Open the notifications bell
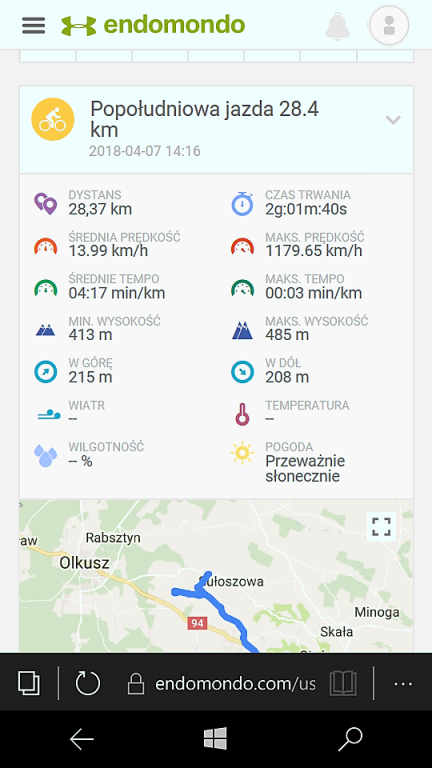Image resolution: width=432 pixels, height=768 pixels. click(x=337, y=25)
